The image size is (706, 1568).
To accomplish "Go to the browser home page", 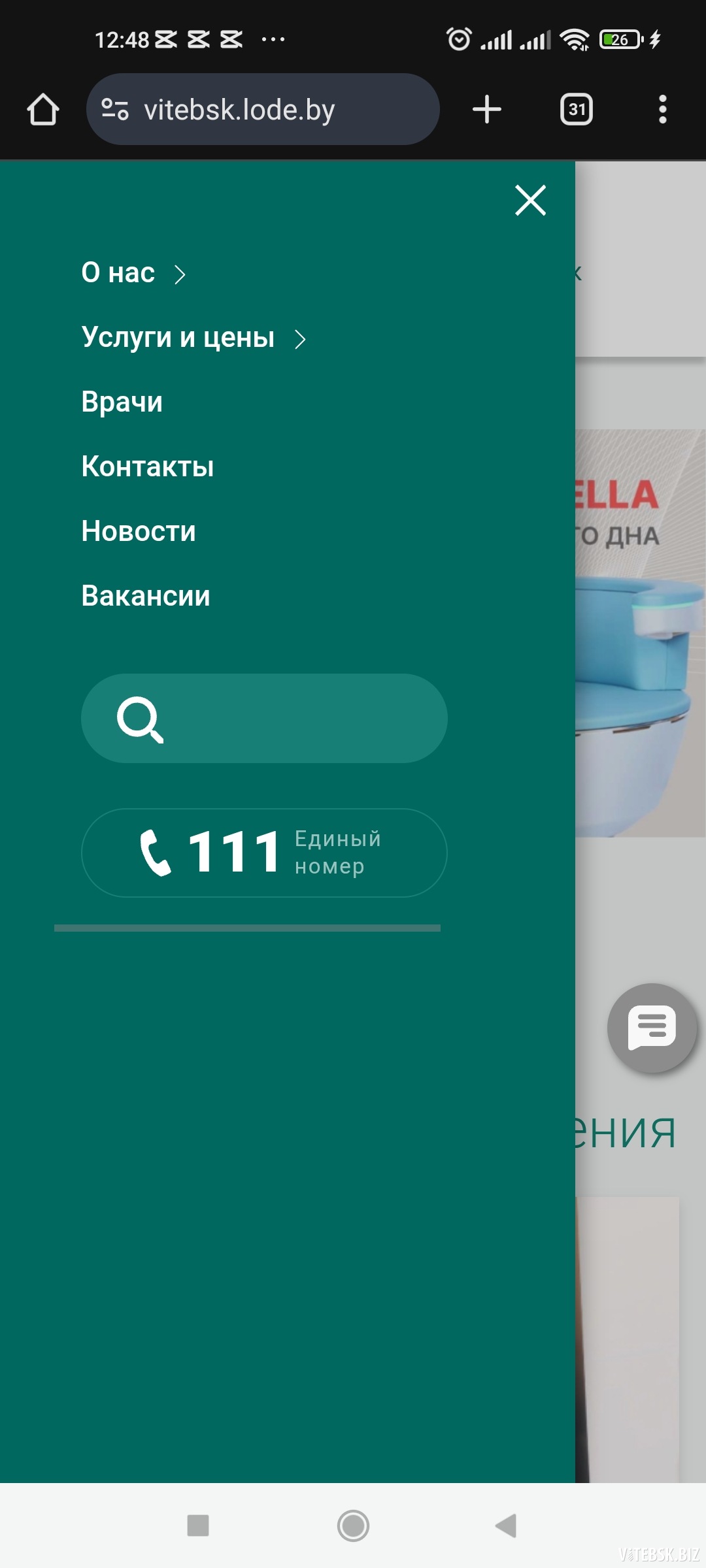I will pyautogui.click(x=43, y=110).
